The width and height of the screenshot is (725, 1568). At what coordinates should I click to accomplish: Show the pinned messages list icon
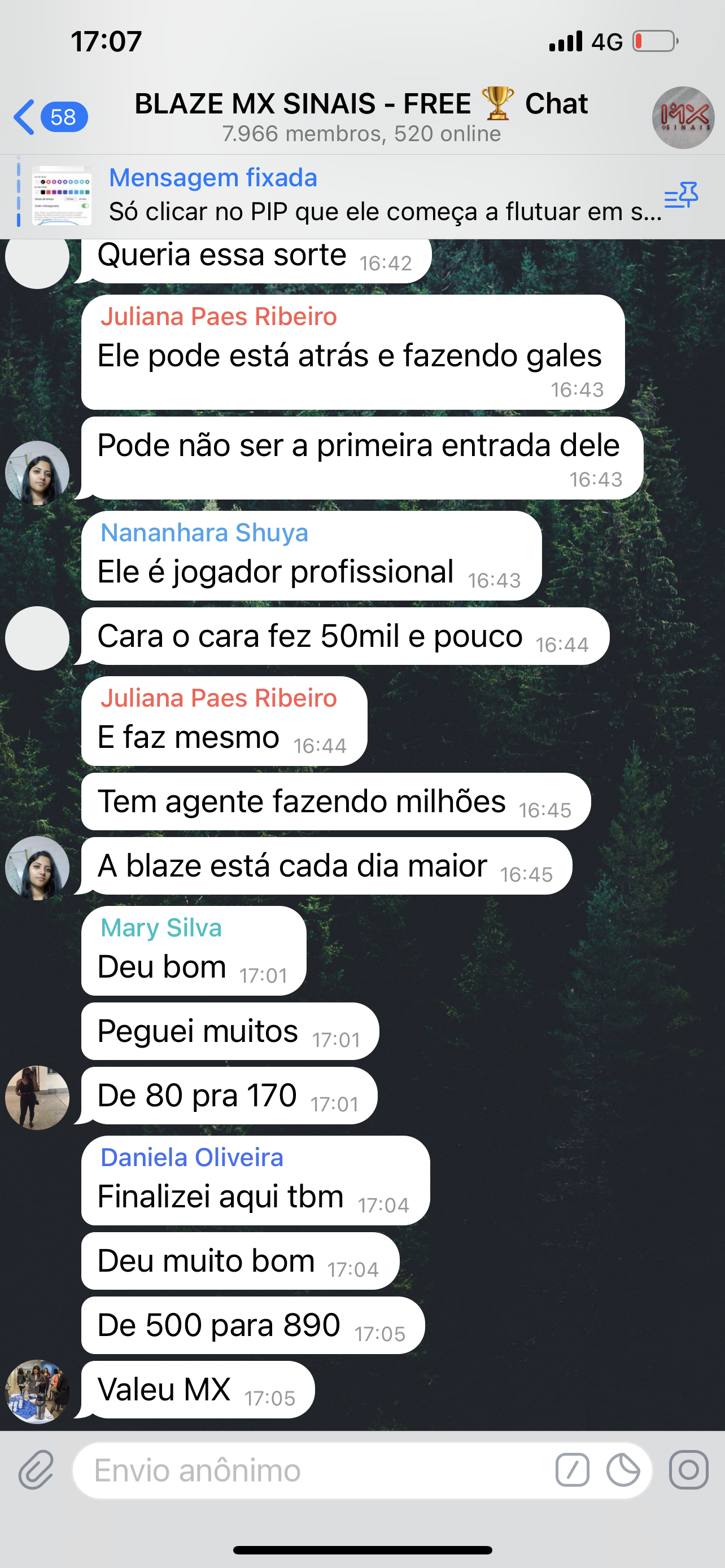pos(680,196)
